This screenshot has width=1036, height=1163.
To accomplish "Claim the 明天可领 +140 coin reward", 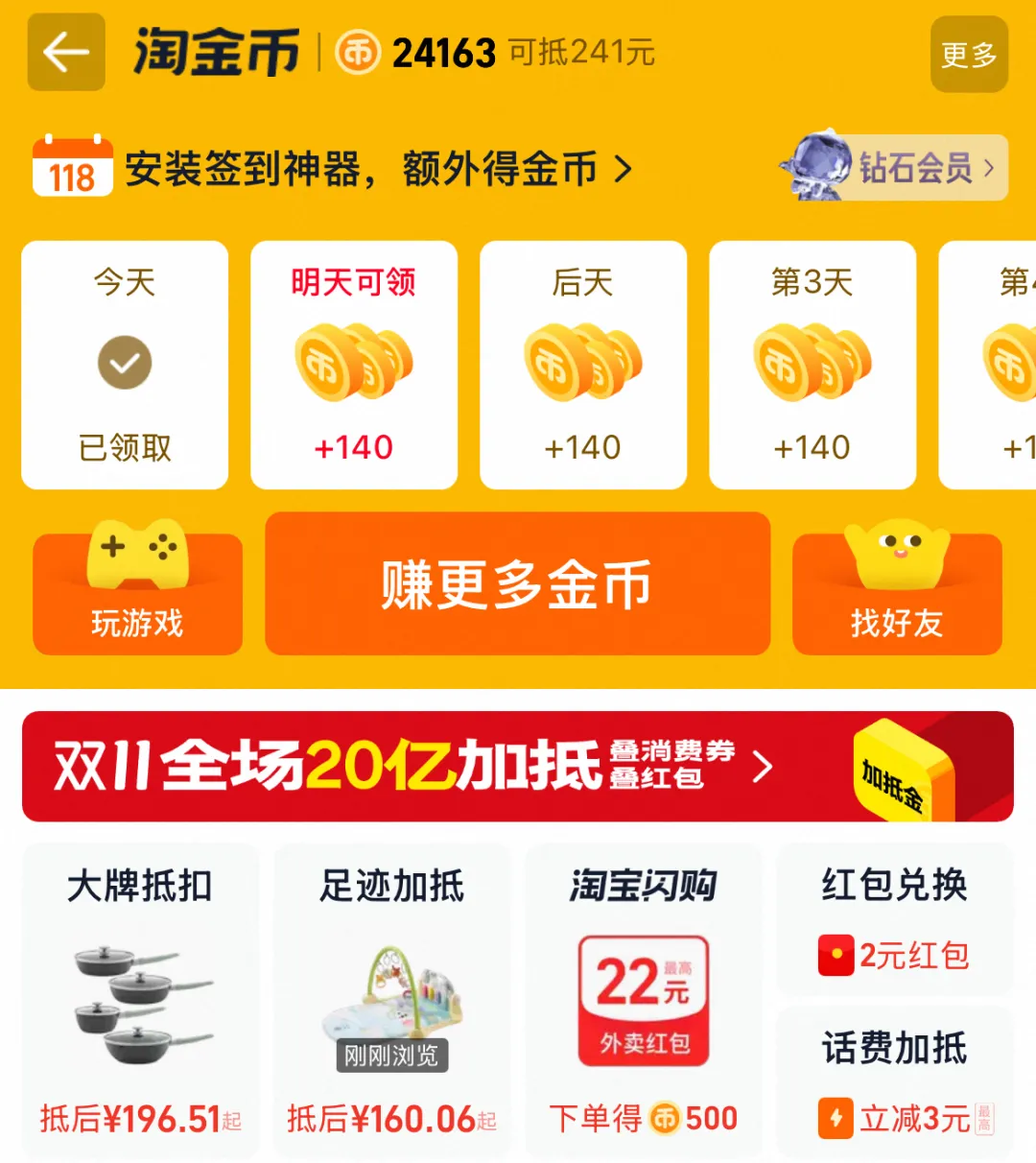I will point(353,365).
